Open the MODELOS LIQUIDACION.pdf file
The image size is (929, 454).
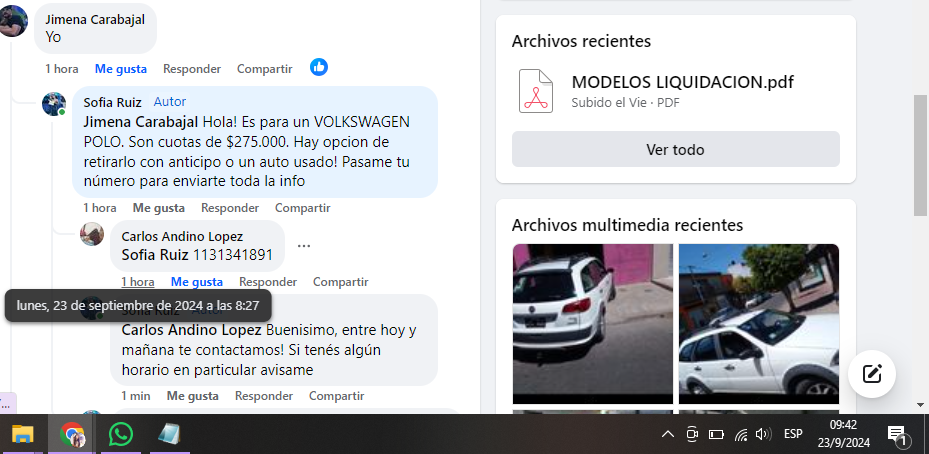(682, 83)
